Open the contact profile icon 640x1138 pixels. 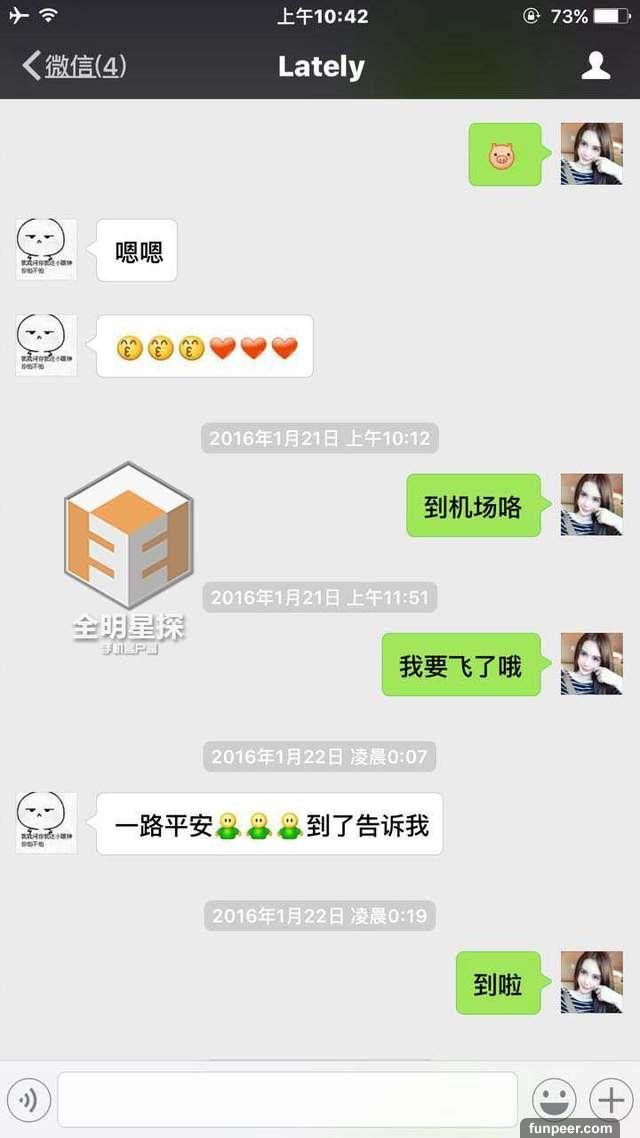(596, 66)
